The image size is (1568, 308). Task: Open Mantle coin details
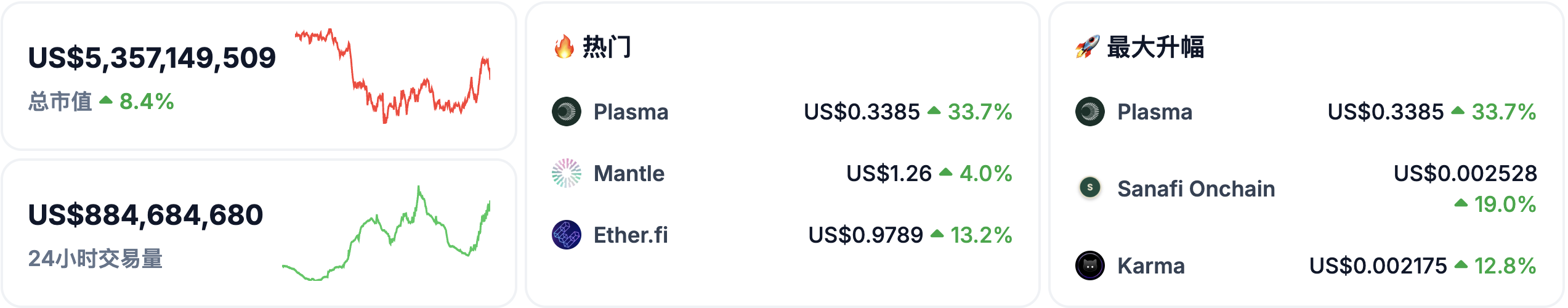(x=628, y=174)
